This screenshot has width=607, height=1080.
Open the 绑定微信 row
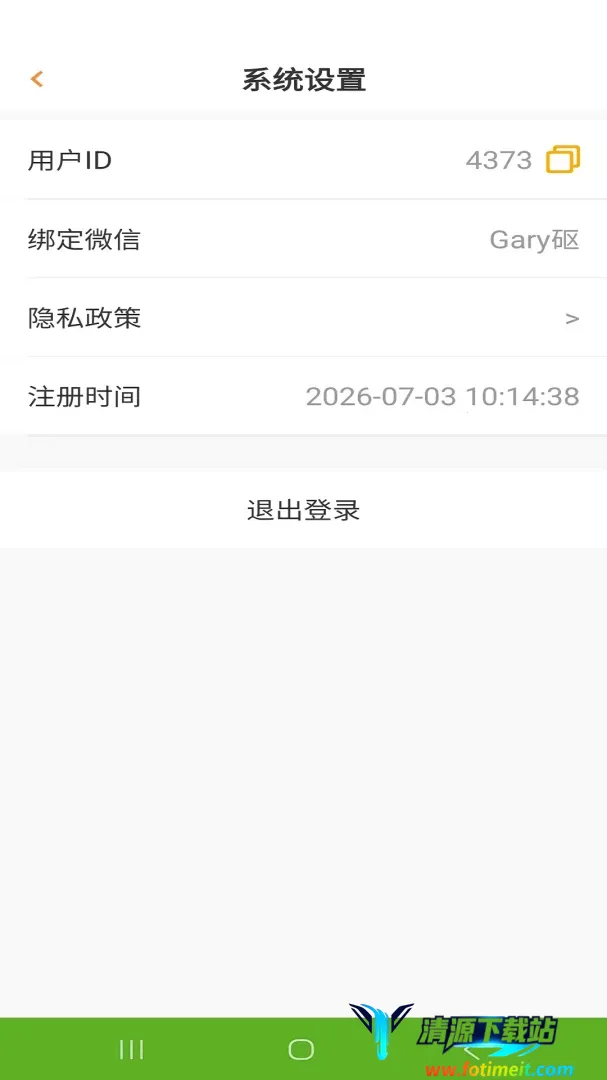click(x=303, y=239)
